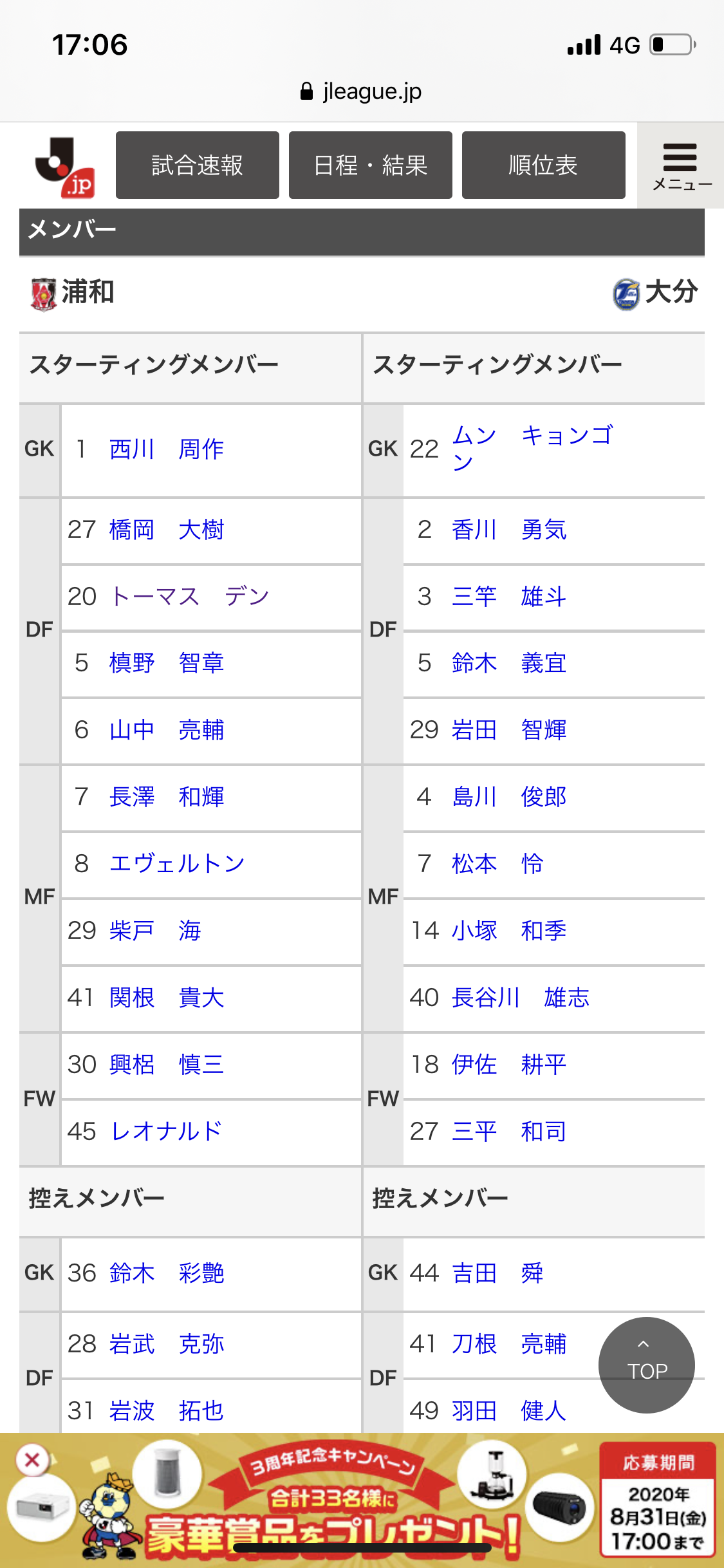Select エヴェルトン from Urawa midfielders
724x1568 pixels.
(x=177, y=864)
